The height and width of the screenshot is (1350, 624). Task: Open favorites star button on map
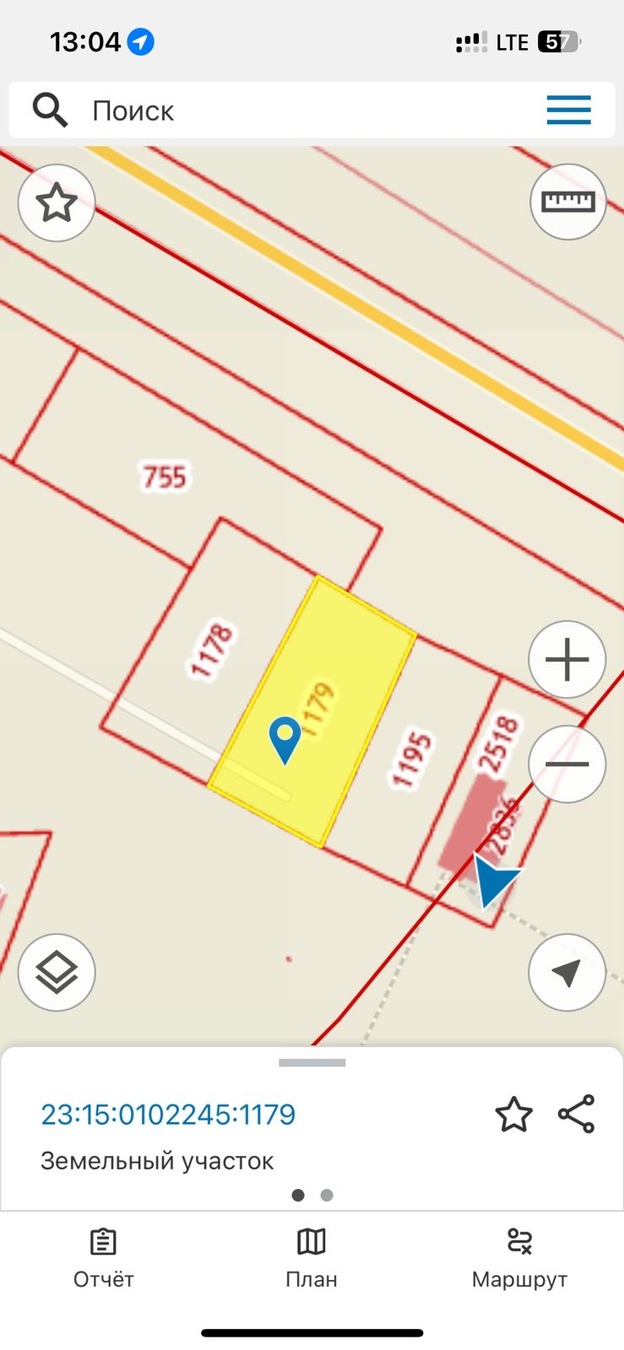tap(57, 203)
